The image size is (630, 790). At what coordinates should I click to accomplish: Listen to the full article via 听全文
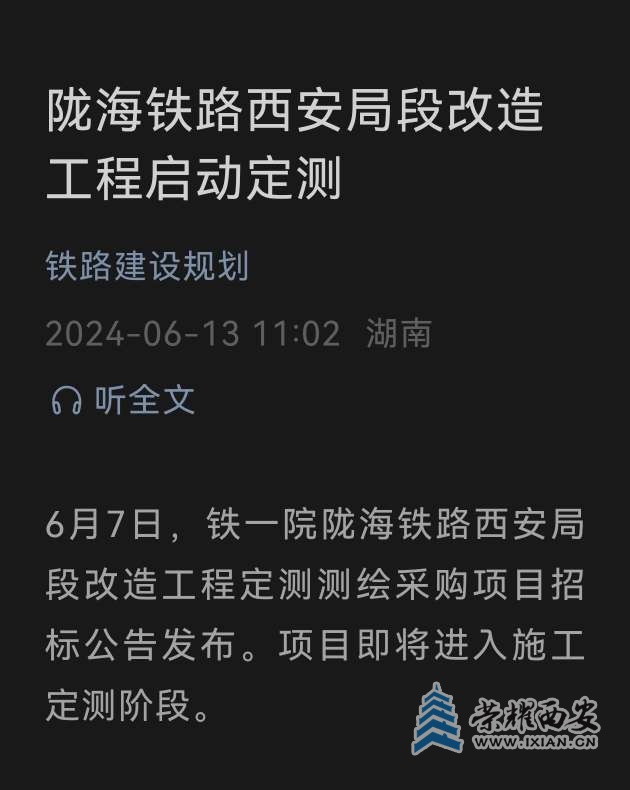pos(124,400)
